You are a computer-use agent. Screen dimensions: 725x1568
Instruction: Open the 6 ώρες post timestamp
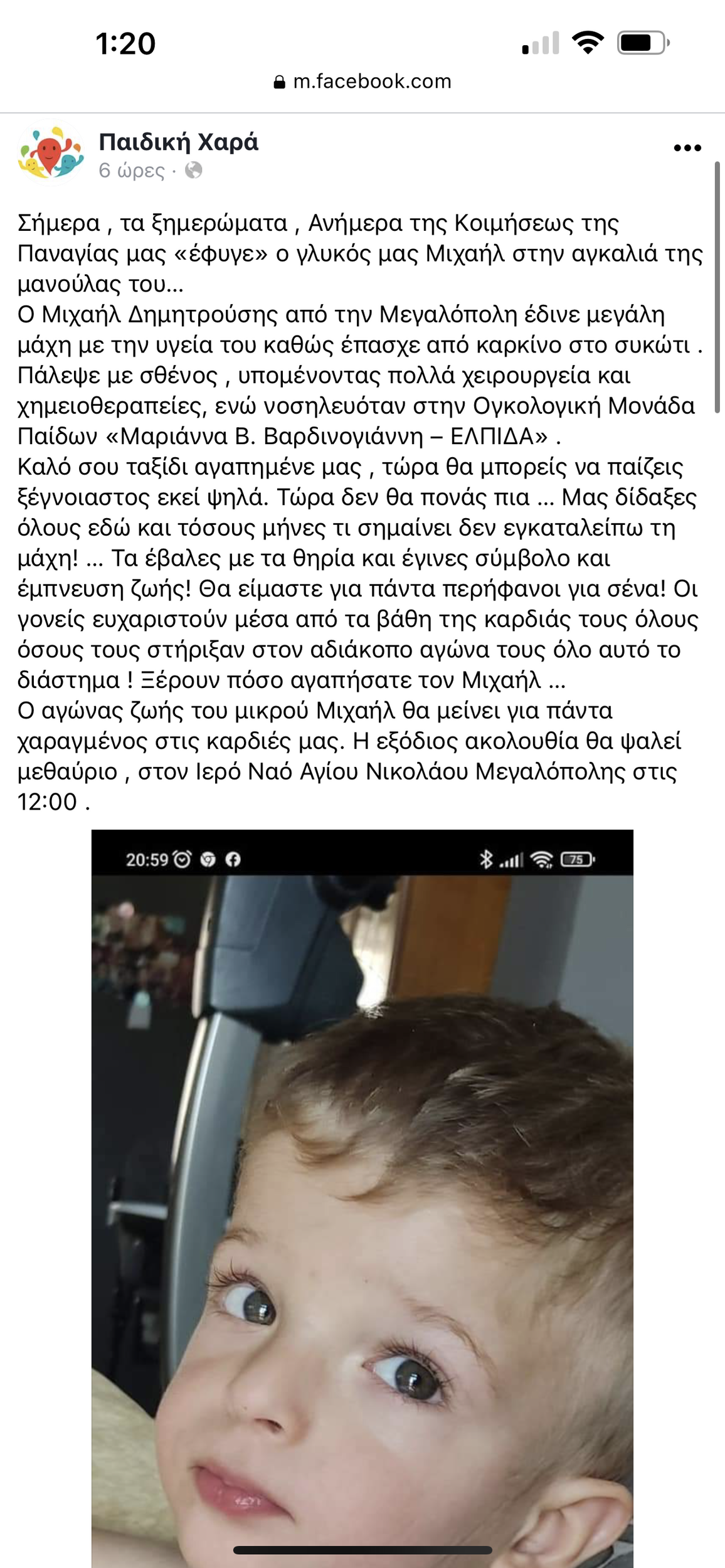pos(132,171)
